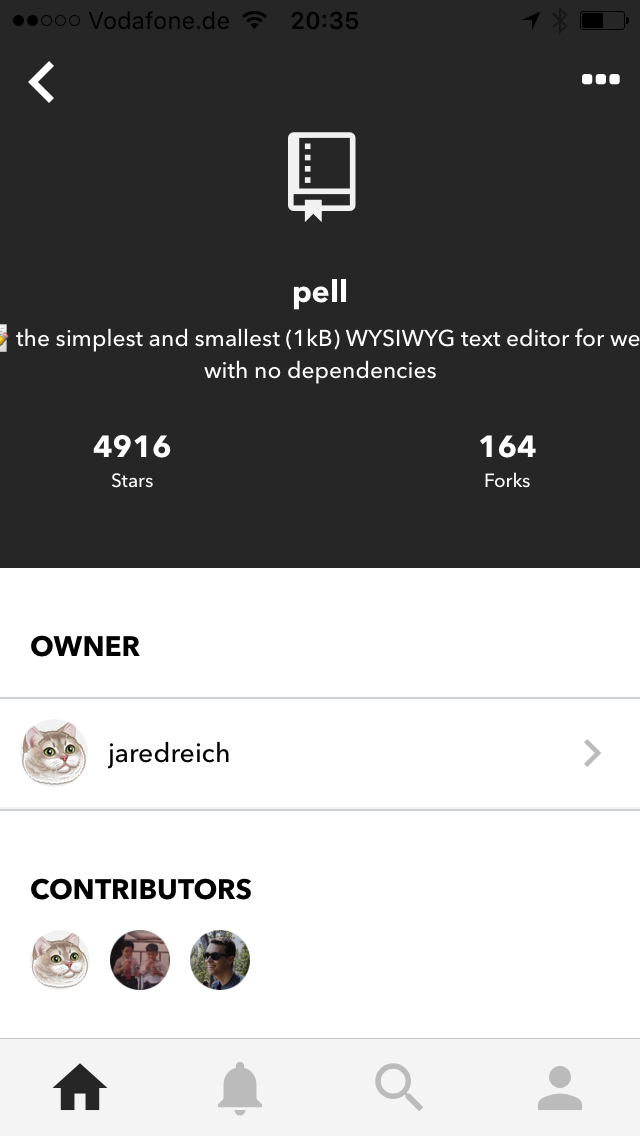Switch to the Home tab
640x1136 pixels.
(x=80, y=1087)
